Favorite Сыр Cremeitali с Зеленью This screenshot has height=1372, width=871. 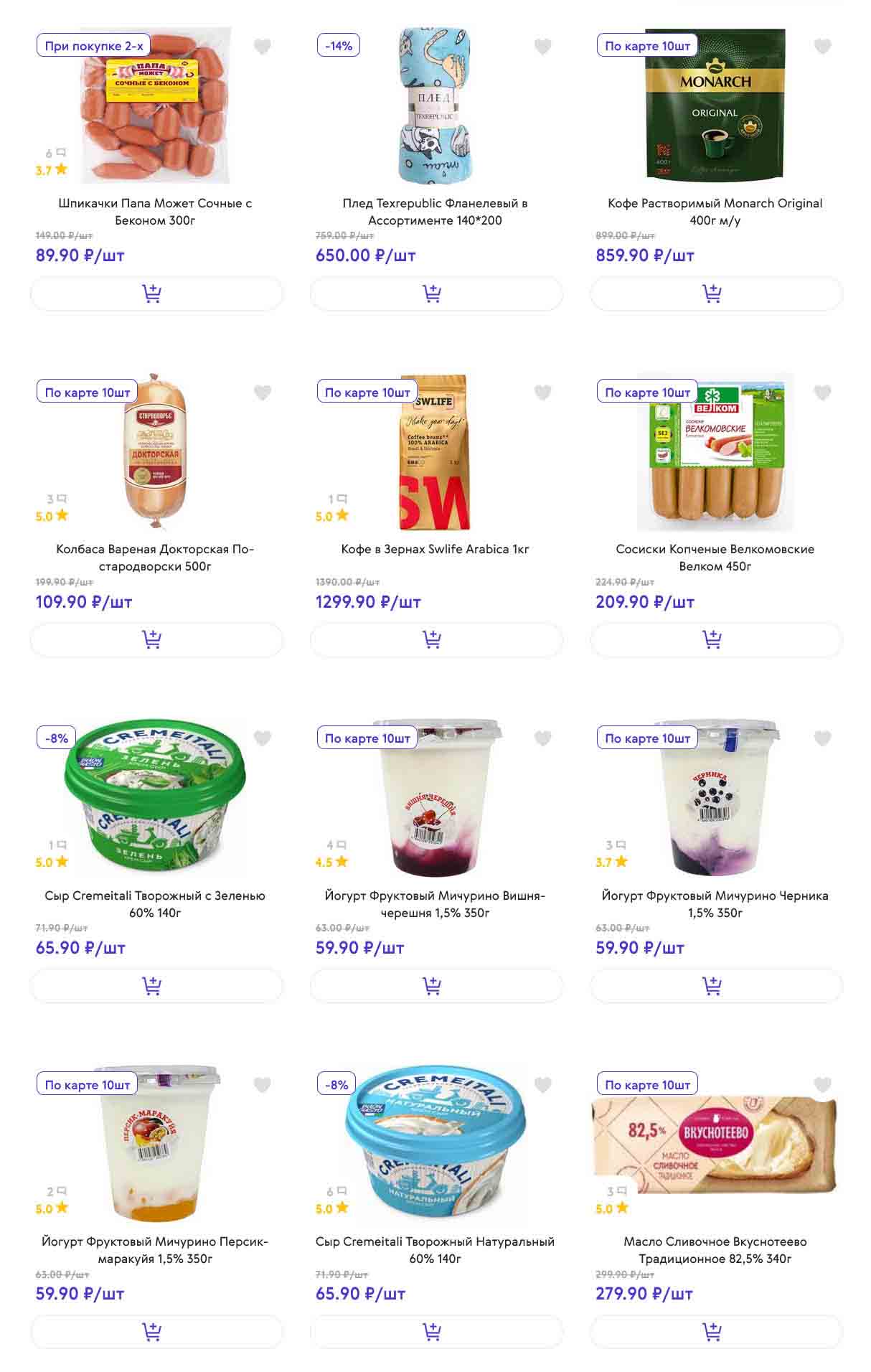pyautogui.click(x=263, y=738)
